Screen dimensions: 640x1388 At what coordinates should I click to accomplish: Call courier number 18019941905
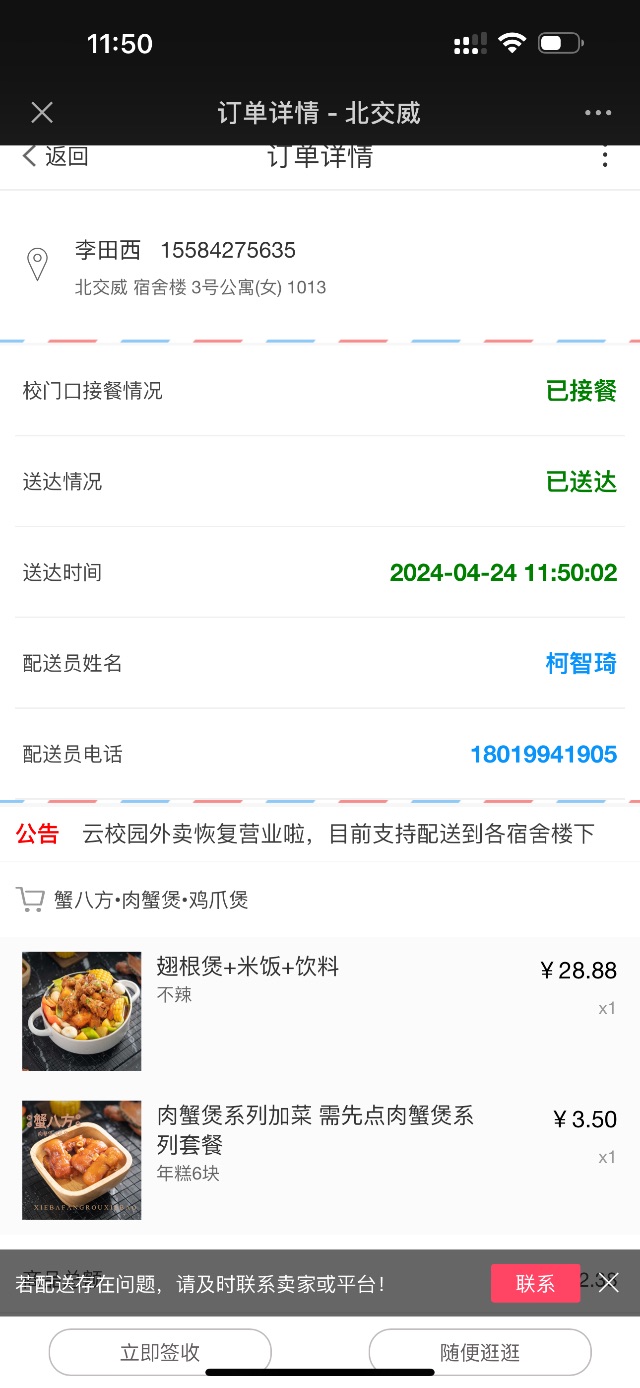pos(543,754)
